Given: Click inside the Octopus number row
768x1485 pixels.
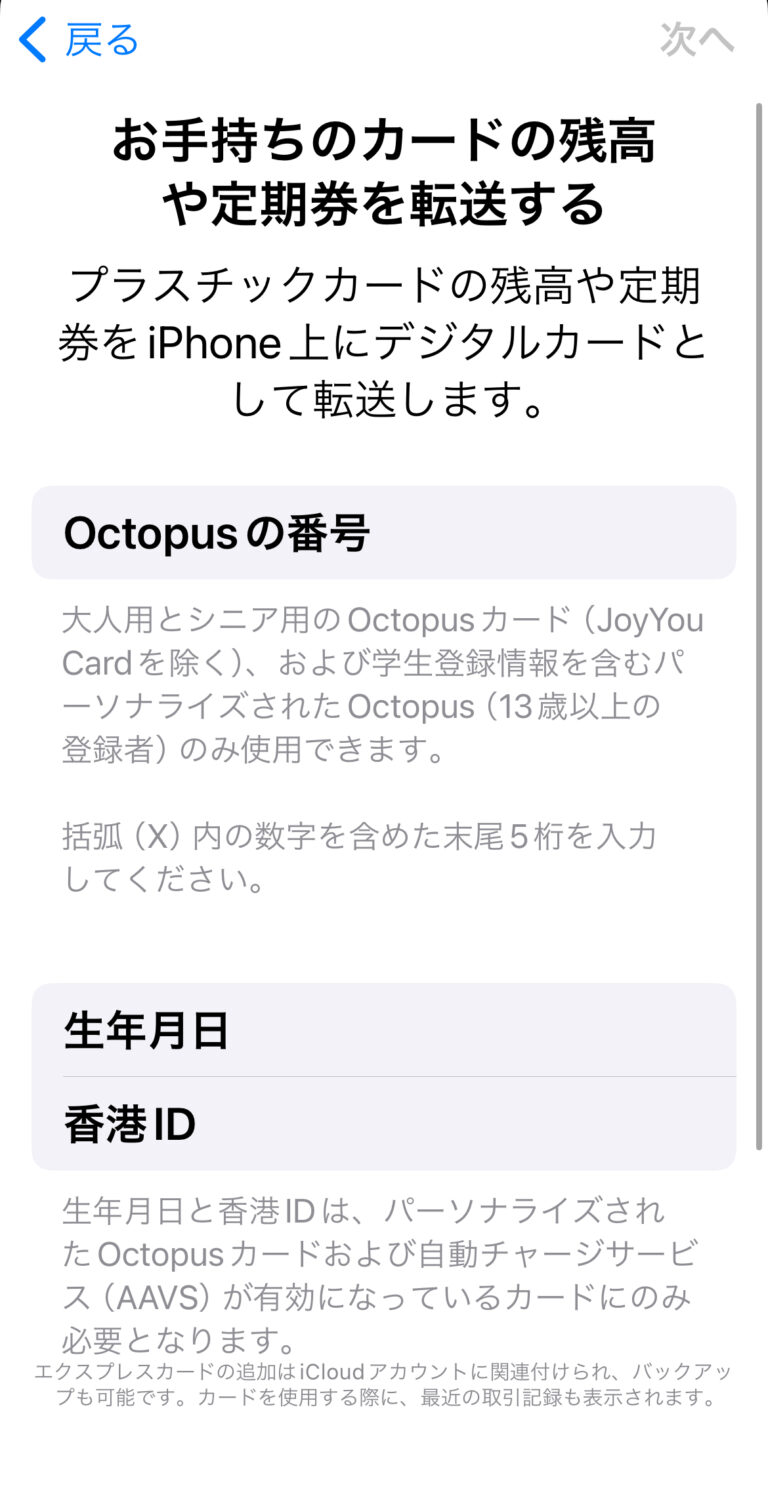Looking at the screenshot, I should [x=384, y=533].
